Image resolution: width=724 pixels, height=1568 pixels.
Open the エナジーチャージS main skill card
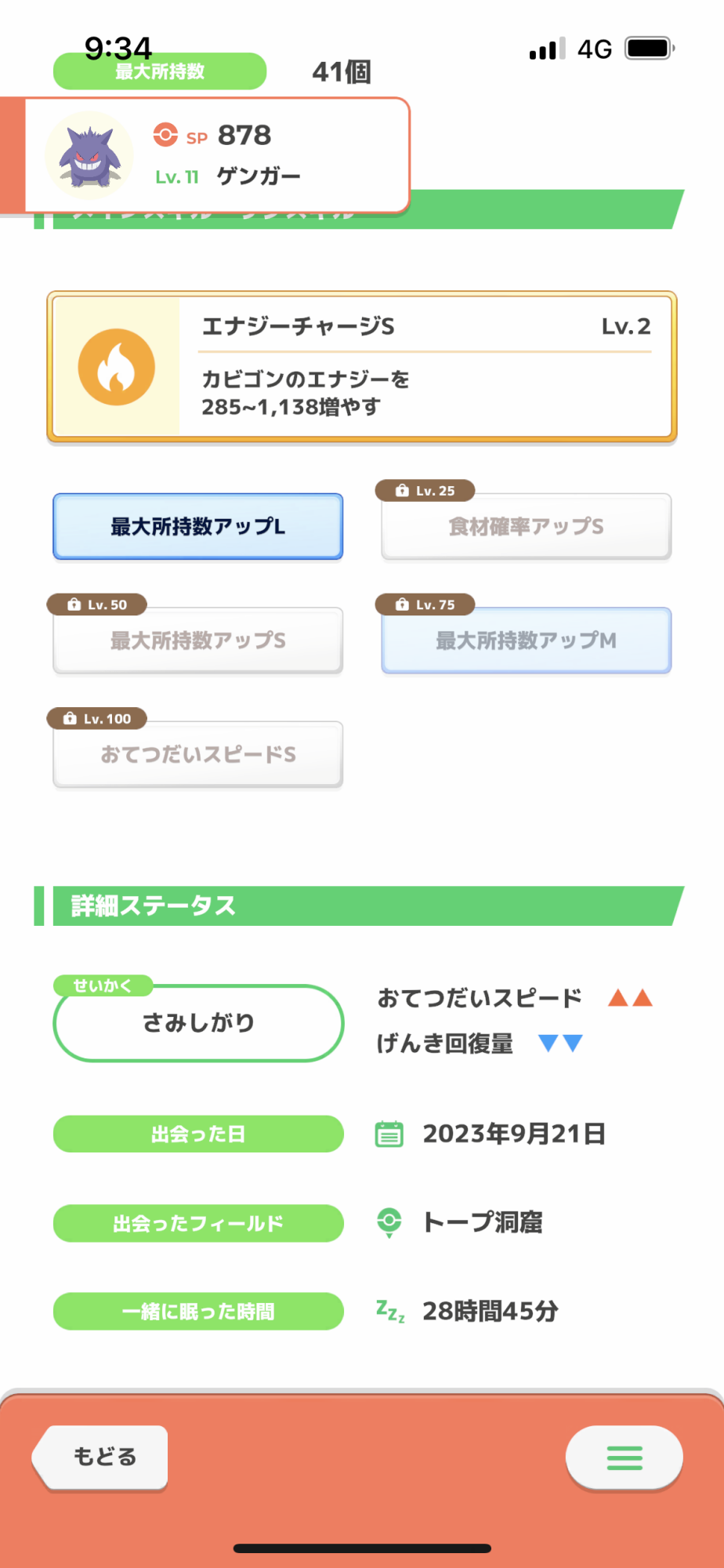coord(362,367)
